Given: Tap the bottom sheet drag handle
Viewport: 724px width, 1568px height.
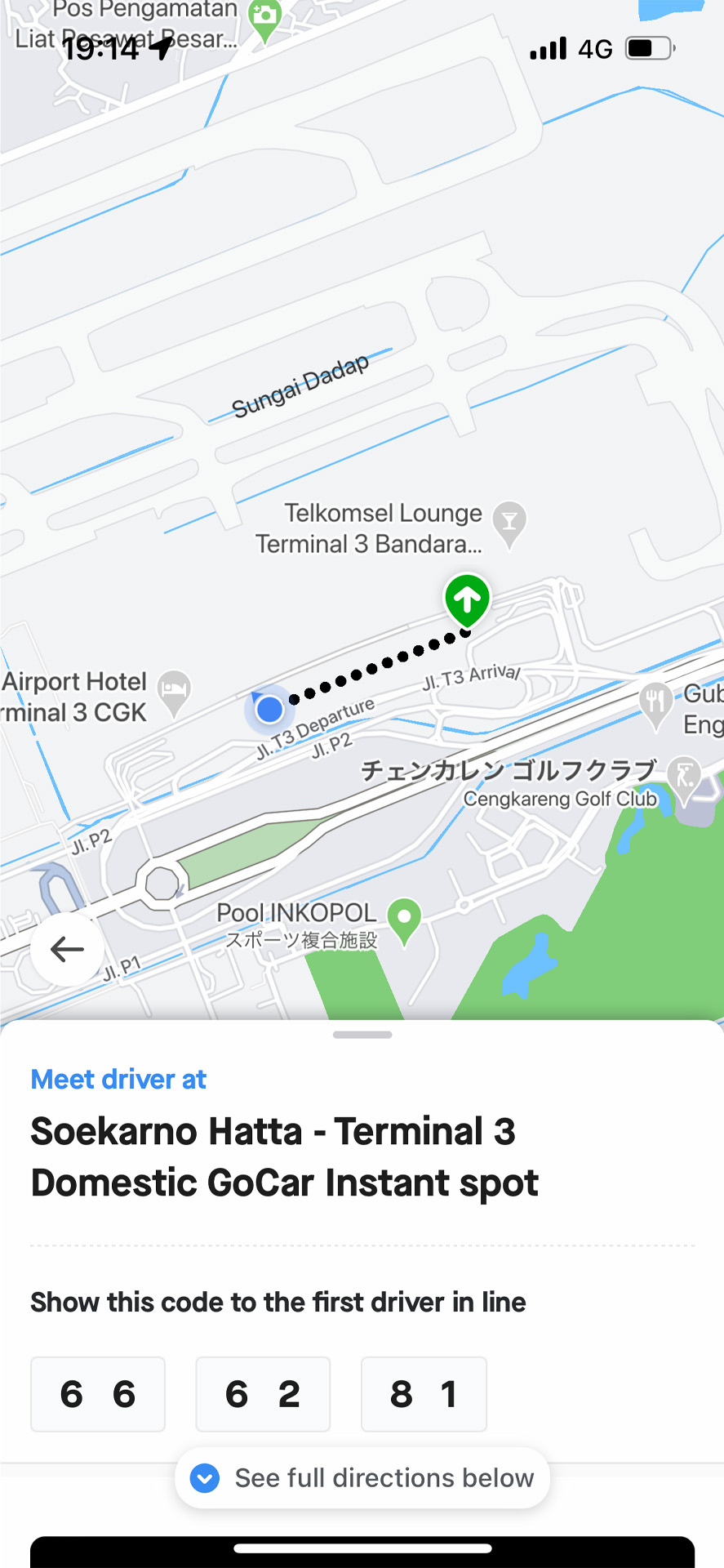Looking at the screenshot, I should (362, 1035).
